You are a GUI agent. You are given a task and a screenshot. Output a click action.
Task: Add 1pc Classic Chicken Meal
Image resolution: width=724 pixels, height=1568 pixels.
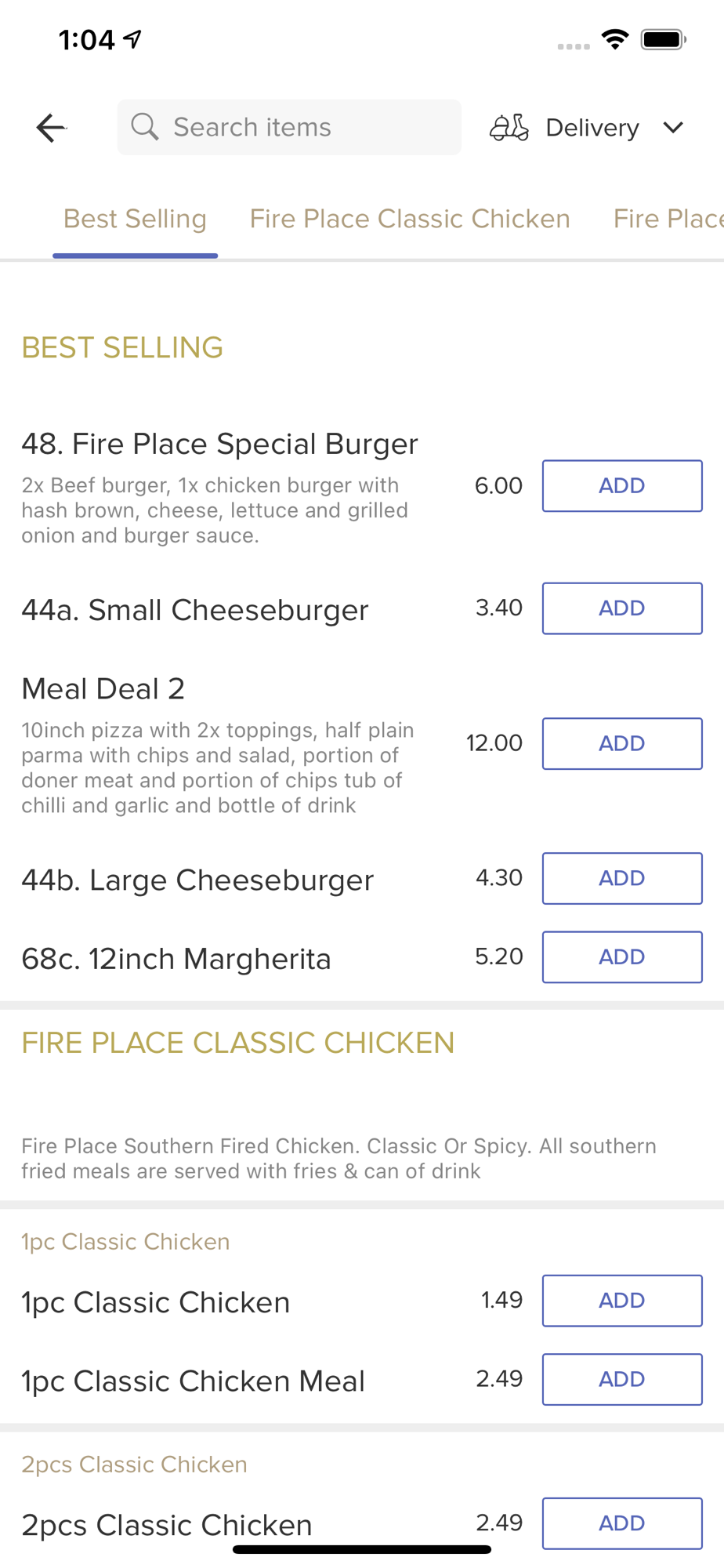coord(621,1379)
